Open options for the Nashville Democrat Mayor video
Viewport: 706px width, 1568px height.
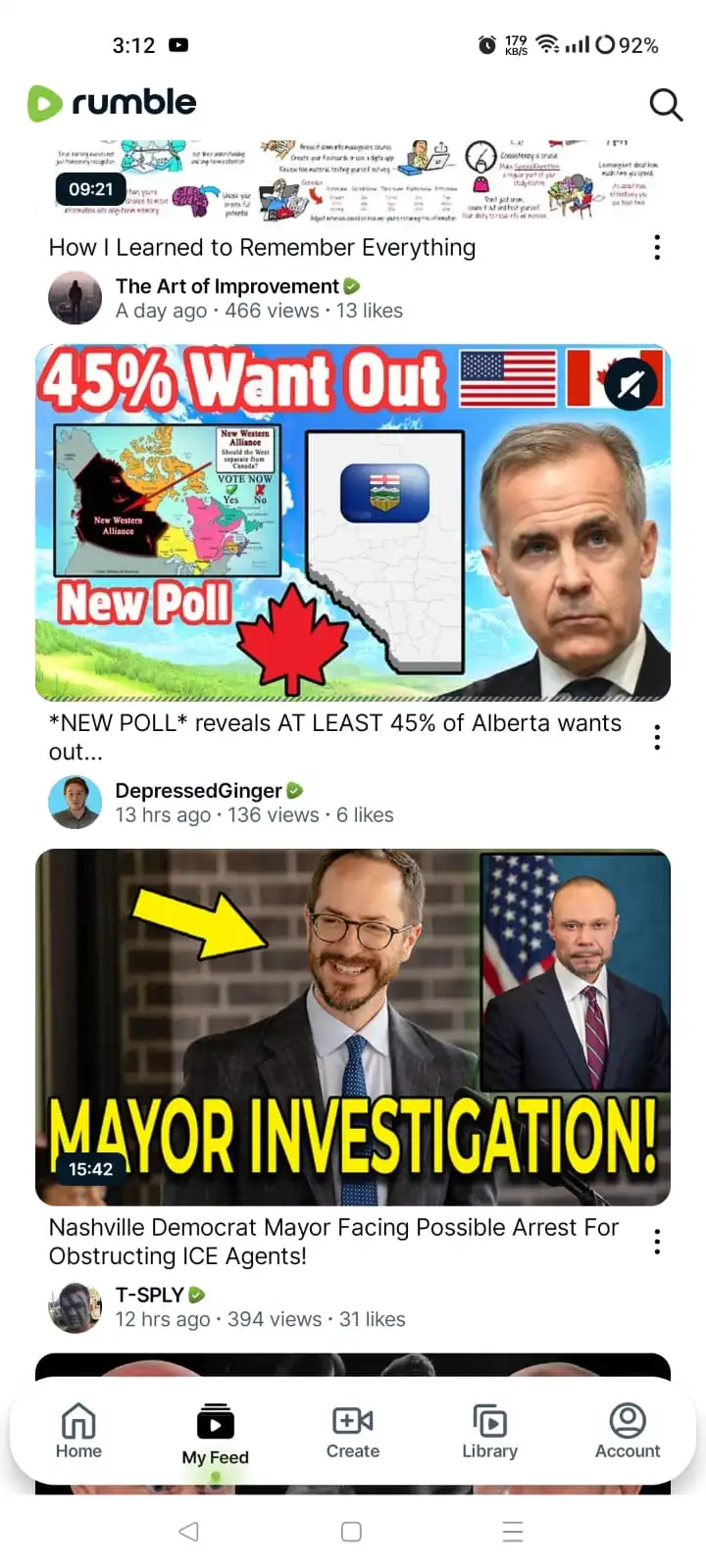(657, 1242)
